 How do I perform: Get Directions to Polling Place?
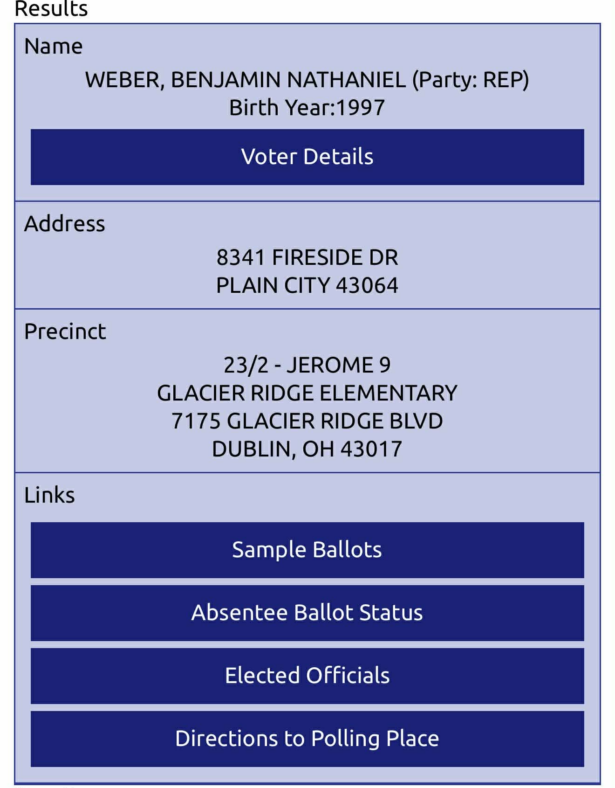(x=307, y=739)
